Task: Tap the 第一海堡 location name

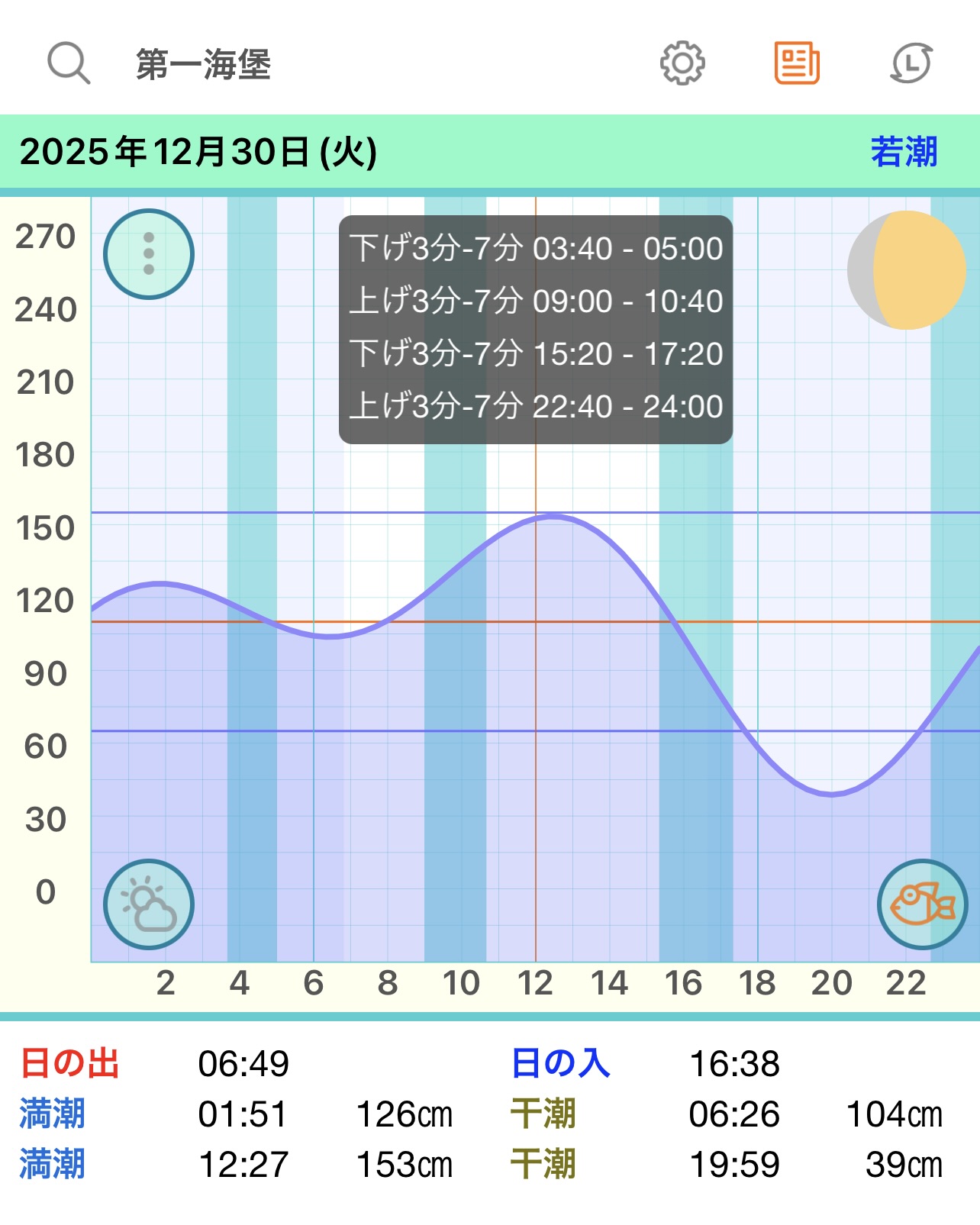Action: click(x=204, y=64)
